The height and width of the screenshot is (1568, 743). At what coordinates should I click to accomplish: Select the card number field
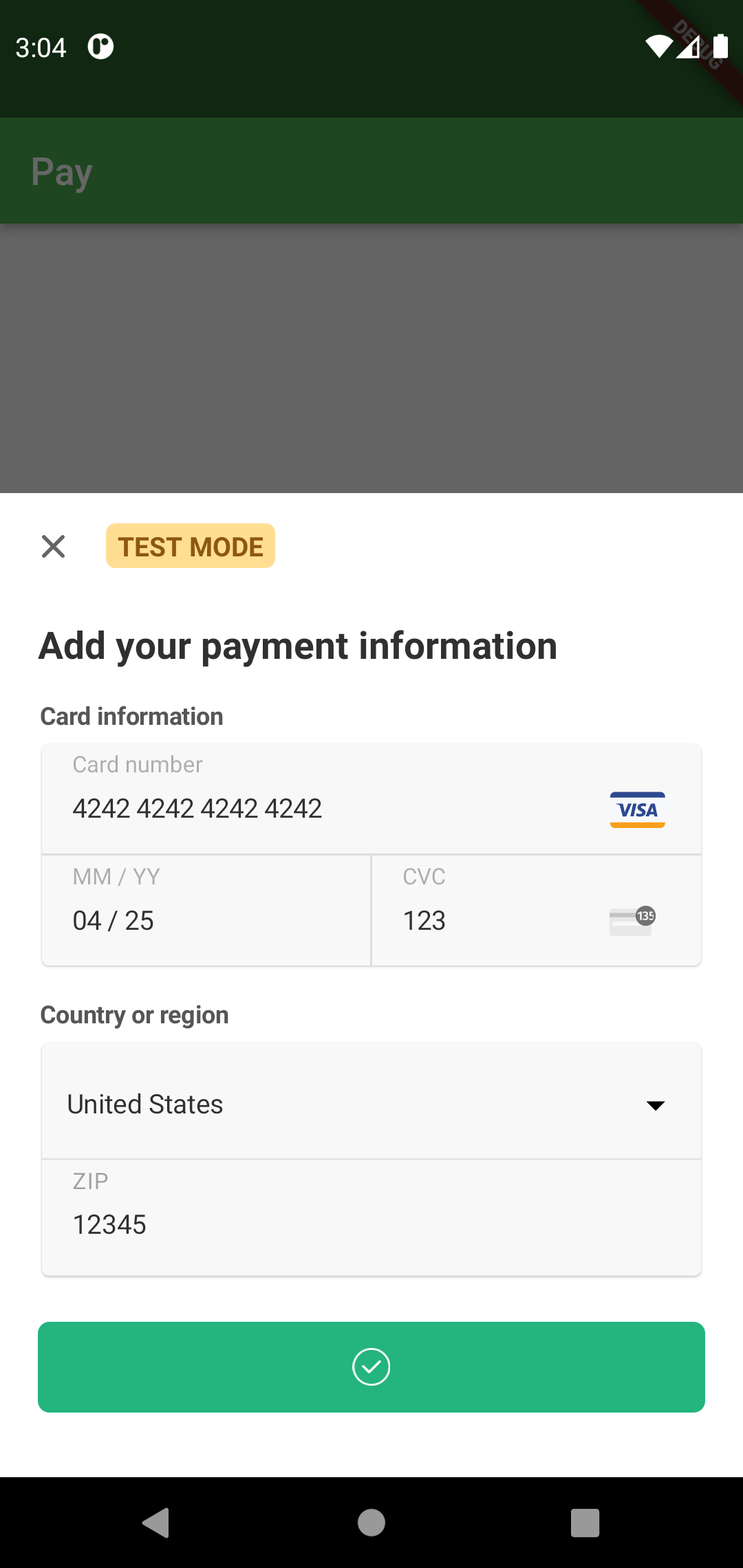coord(275,808)
